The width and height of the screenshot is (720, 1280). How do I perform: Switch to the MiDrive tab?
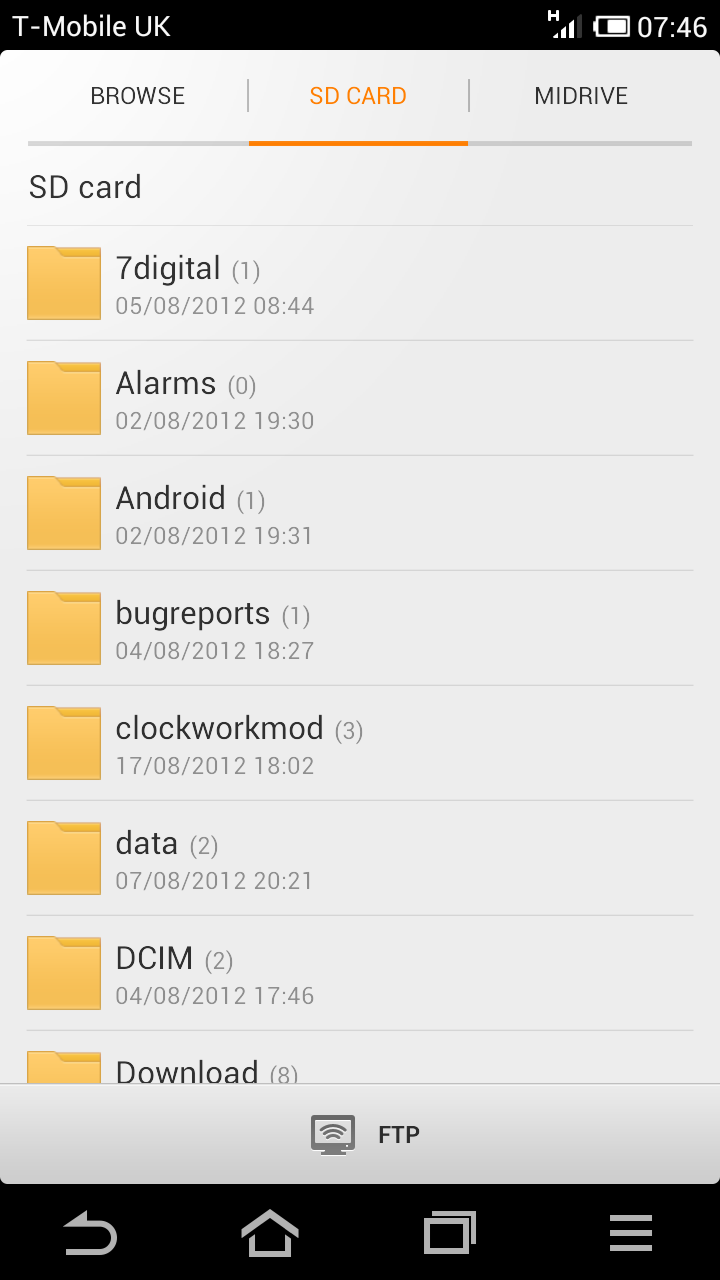[x=581, y=96]
